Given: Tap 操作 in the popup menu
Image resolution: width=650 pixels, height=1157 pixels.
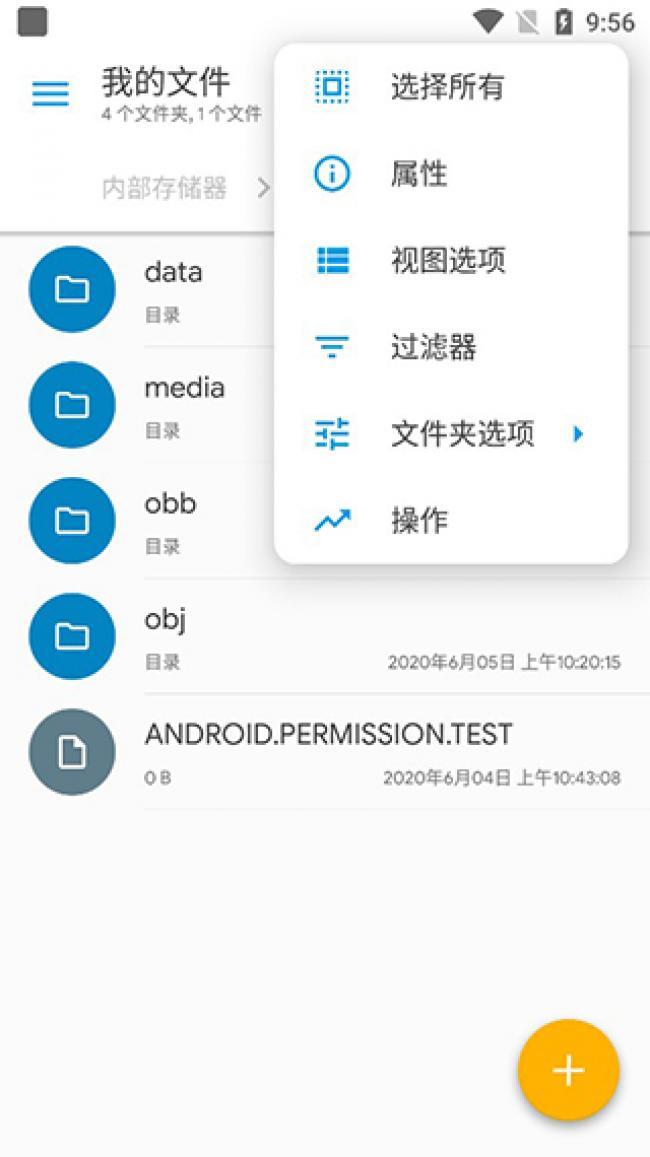Looking at the screenshot, I should click(419, 521).
